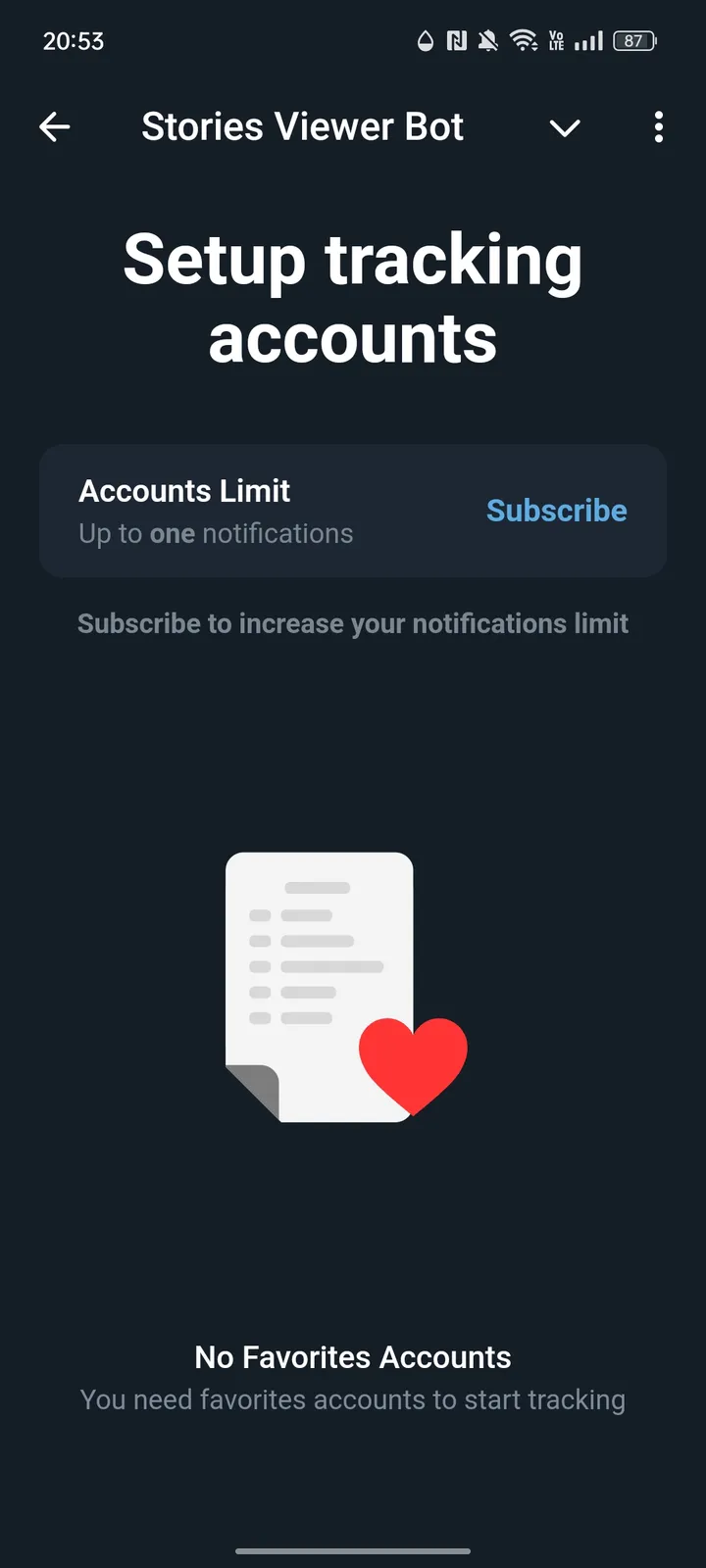Open the three-dot overflow menu
This screenshot has width=706, height=1568.
658,127
